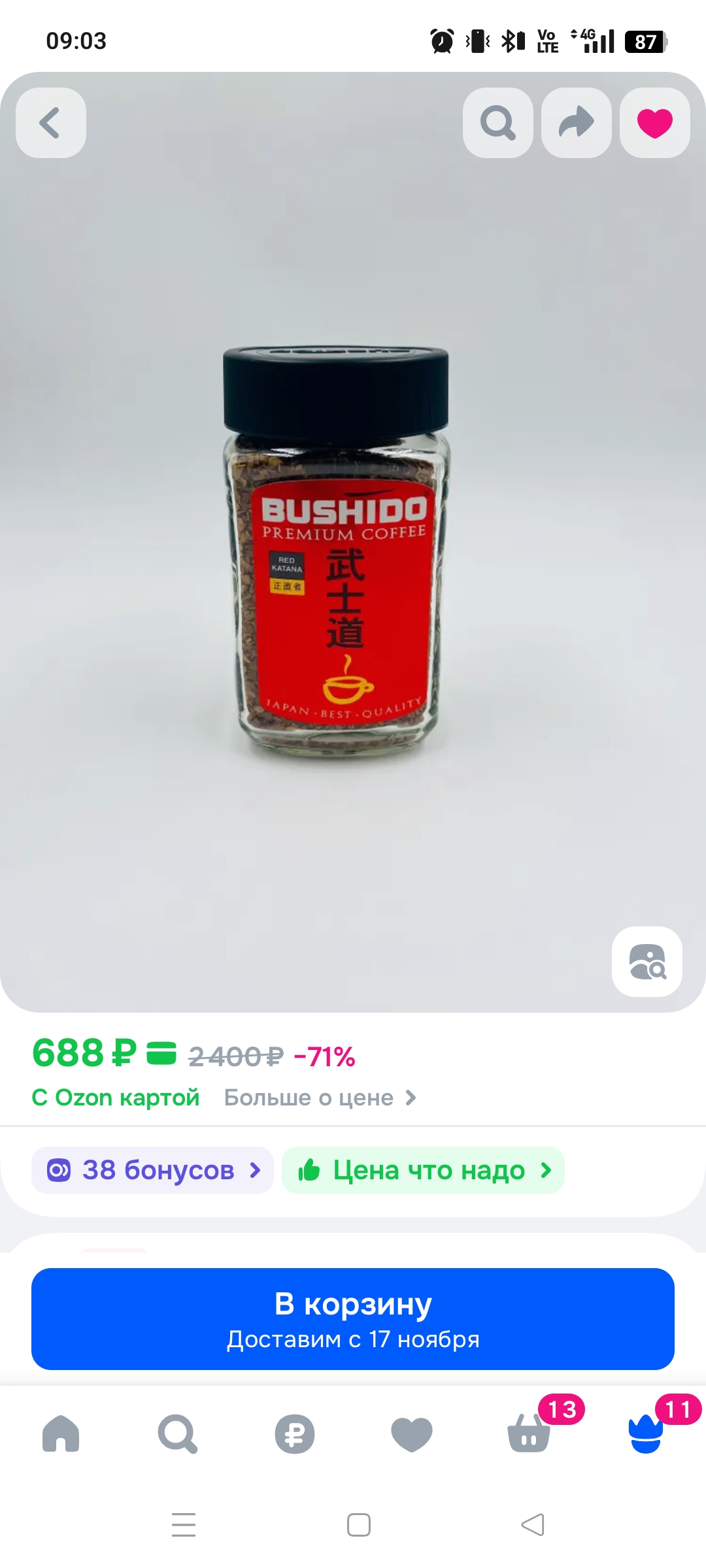The height and width of the screenshot is (1568, 706).
Task: Open cart icon showing 13 items
Action: pos(527,1435)
